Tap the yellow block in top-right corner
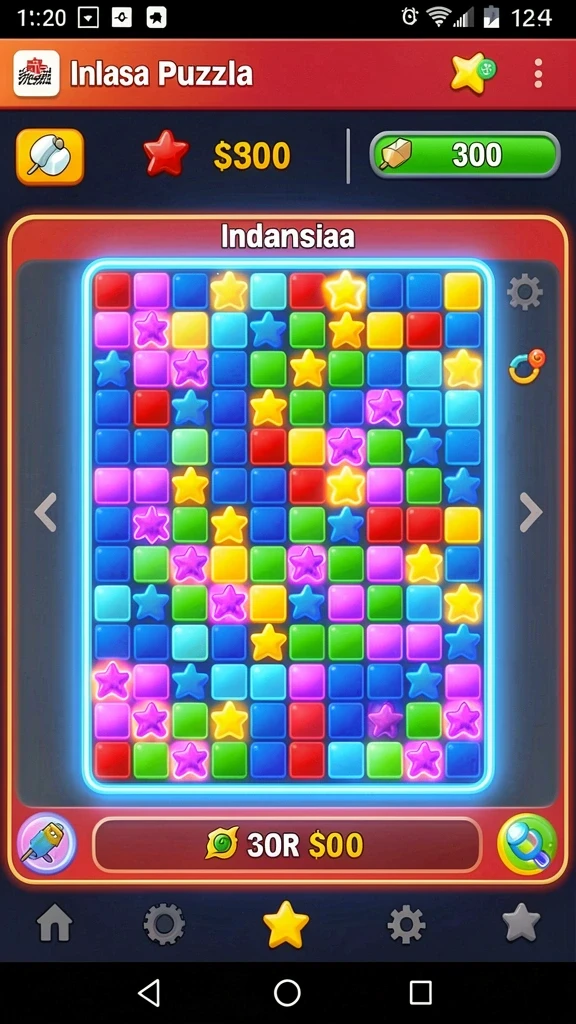This screenshot has width=576, height=1024. [462, 291]
